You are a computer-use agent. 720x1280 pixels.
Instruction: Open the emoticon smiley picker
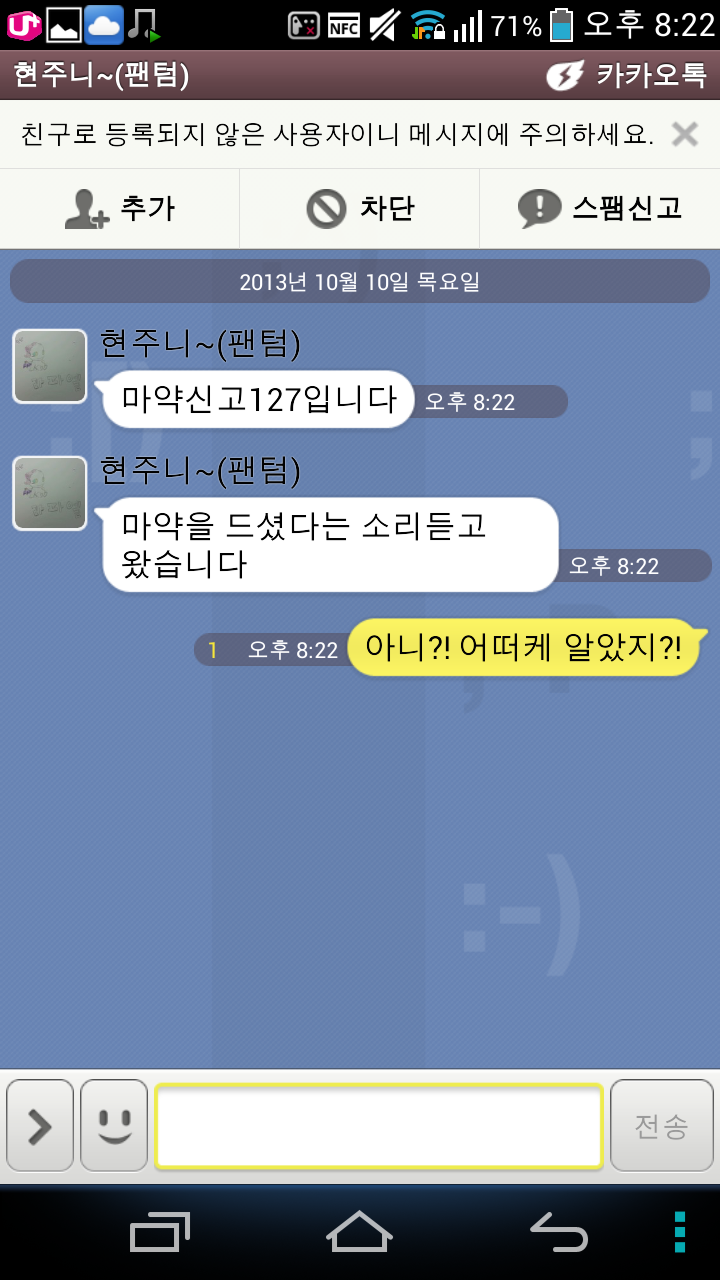point(114,1126)
